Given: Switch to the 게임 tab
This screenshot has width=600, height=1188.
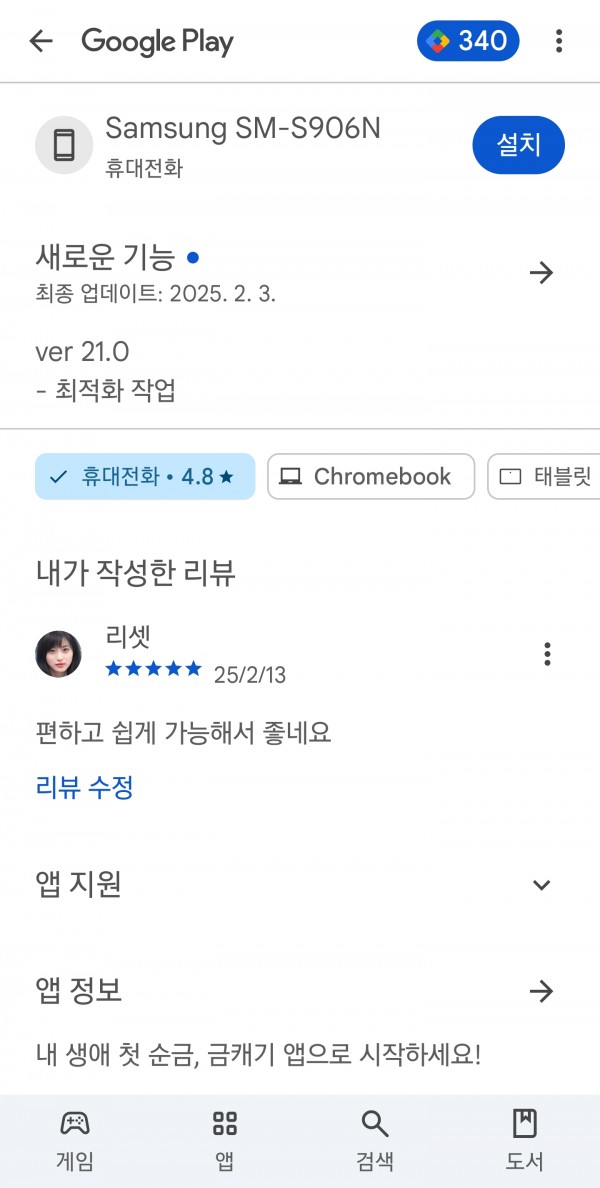Looking at the screenshot, I should coord(75,1141).
